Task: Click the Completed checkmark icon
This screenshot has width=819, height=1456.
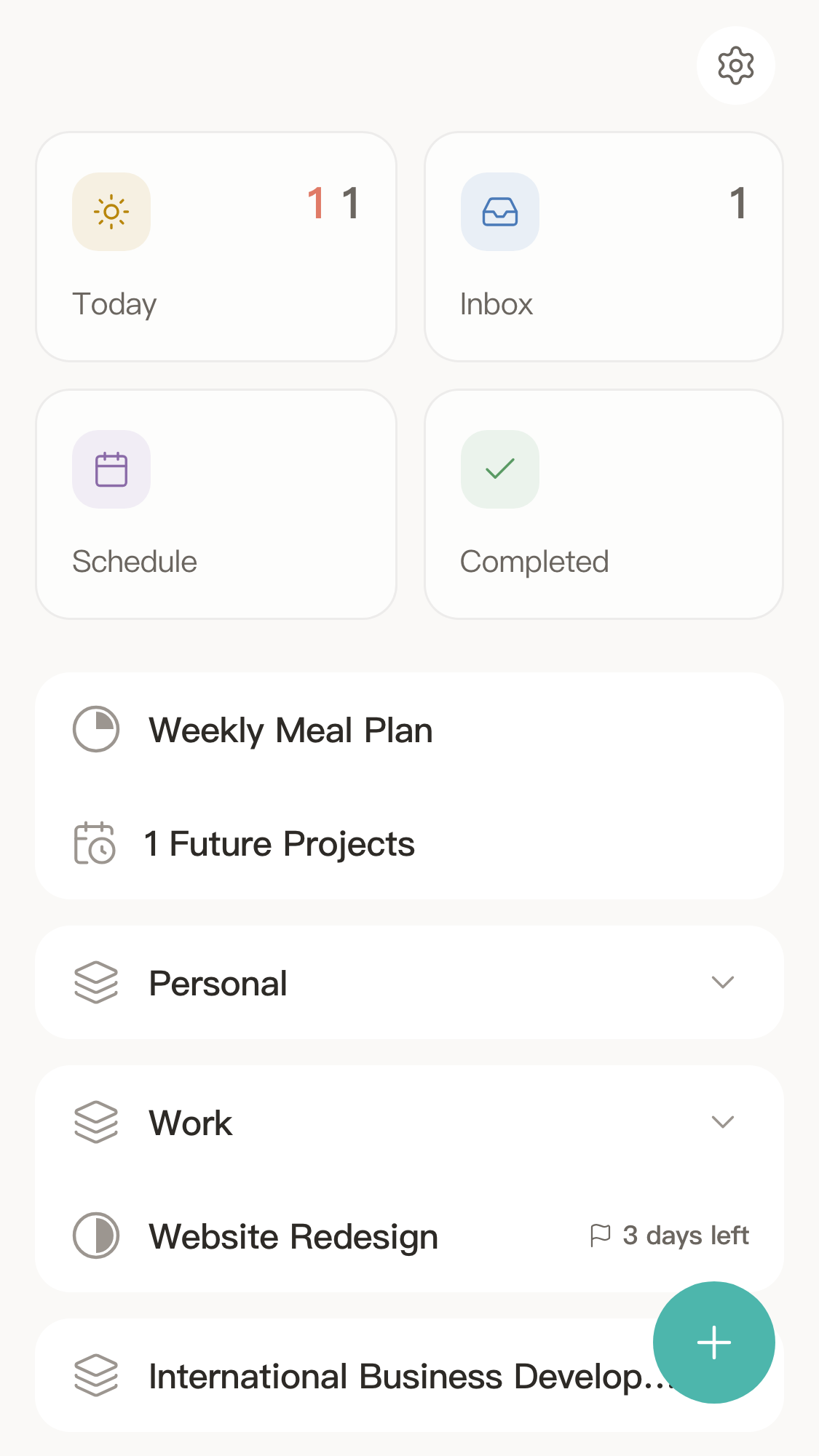Action: pyautogui.click(x=499, y=469)
